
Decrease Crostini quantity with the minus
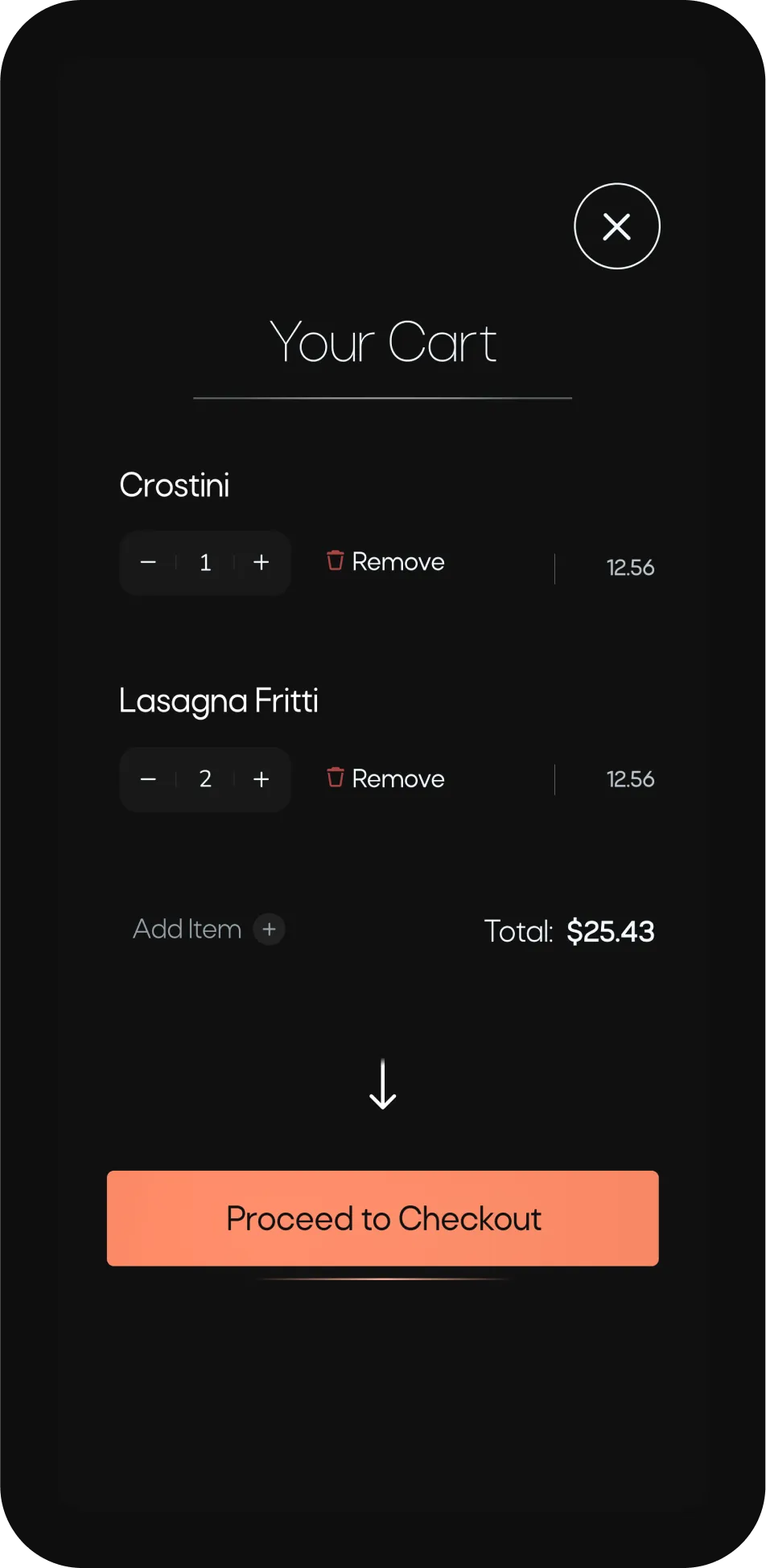148,562
